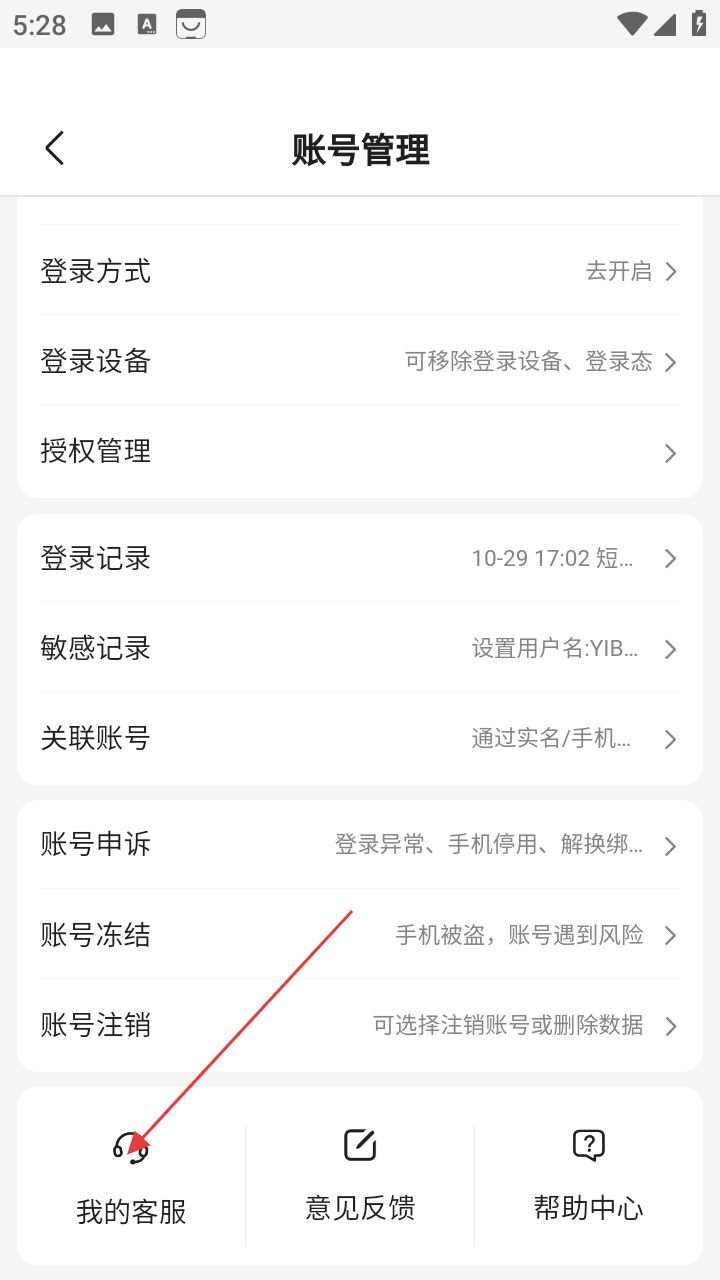Open 帮助中心
Image resolution: width=720 pixels, height=1280 pixels.
tap(588, 1176)
